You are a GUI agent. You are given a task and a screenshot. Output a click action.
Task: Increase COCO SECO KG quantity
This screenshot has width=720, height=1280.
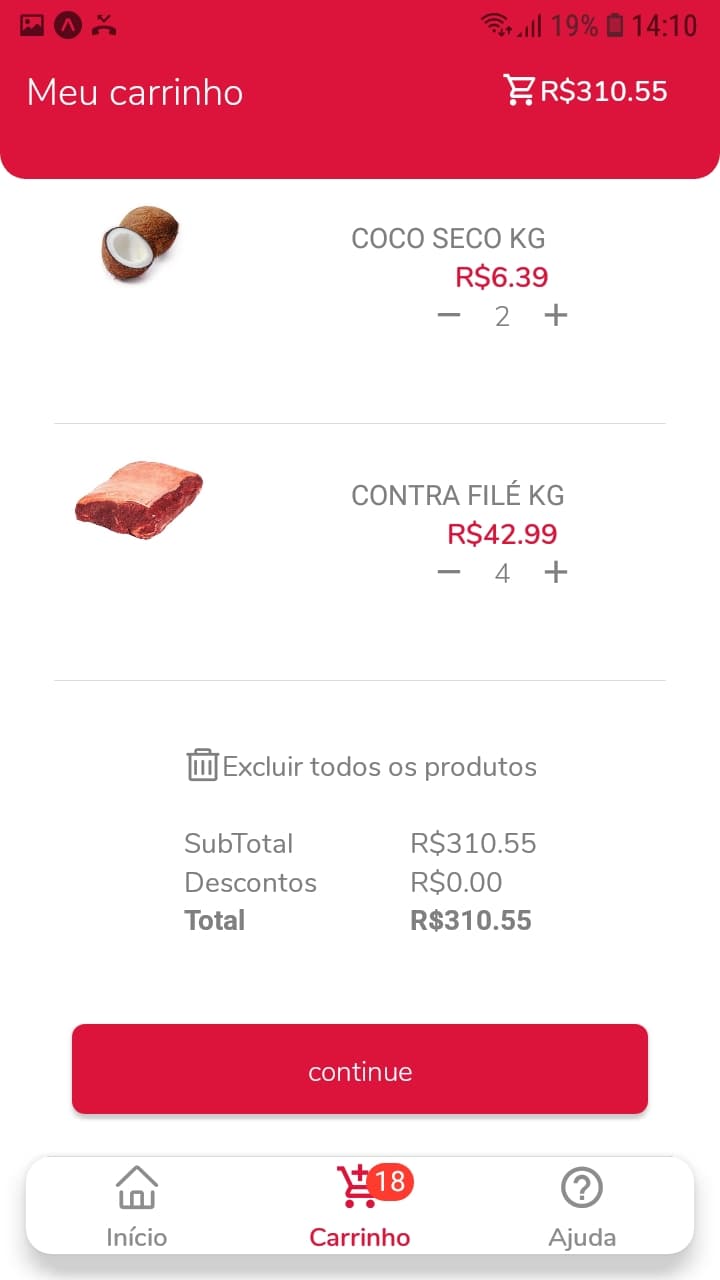556,316
